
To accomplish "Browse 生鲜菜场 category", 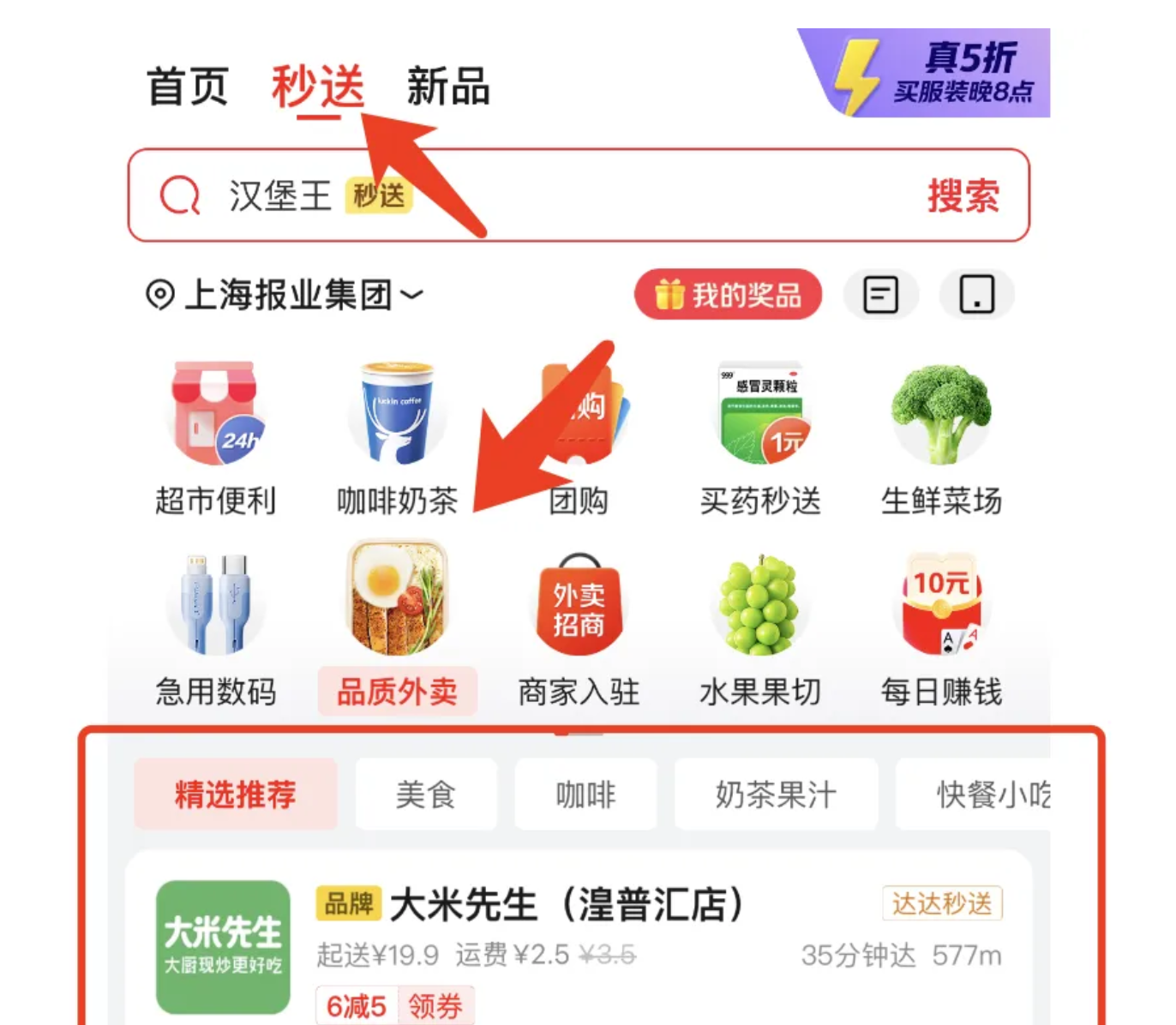I will pos(941,439).
